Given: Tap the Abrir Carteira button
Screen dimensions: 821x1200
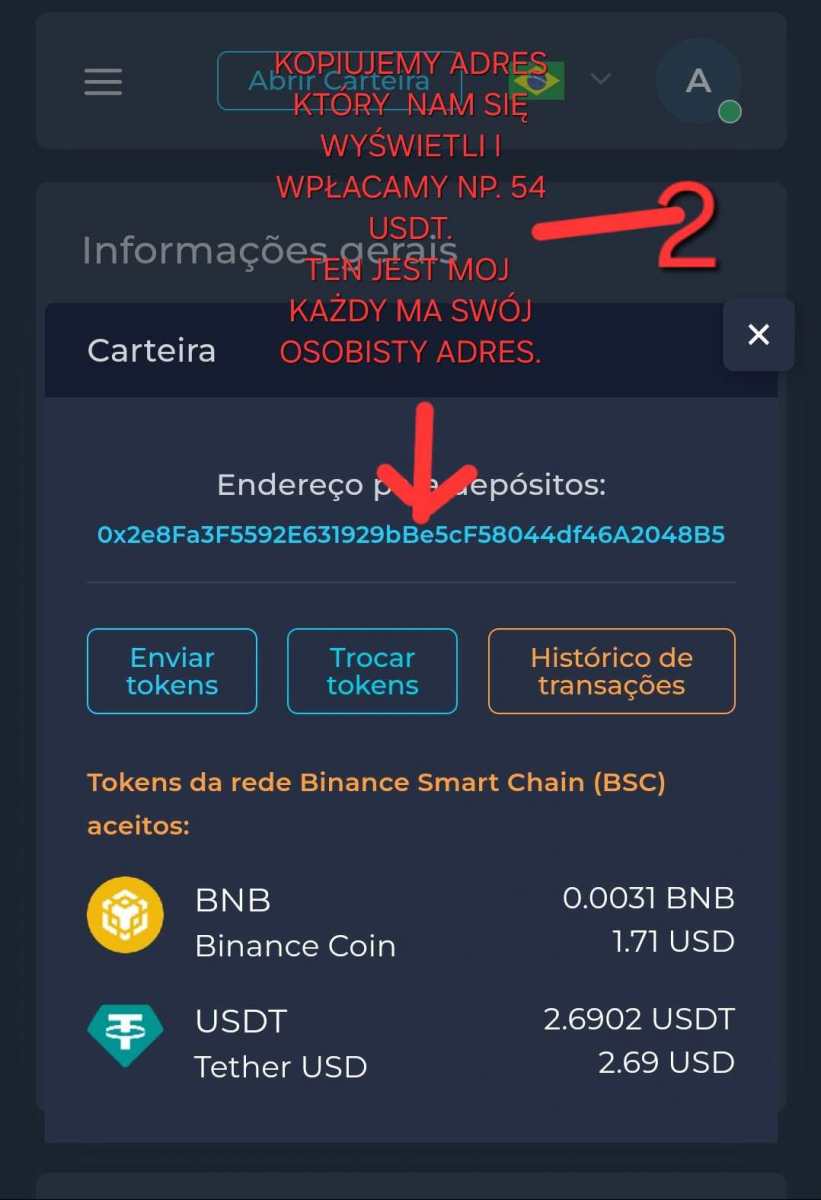Looking at the screenshot, I should (x=339, y=81).
